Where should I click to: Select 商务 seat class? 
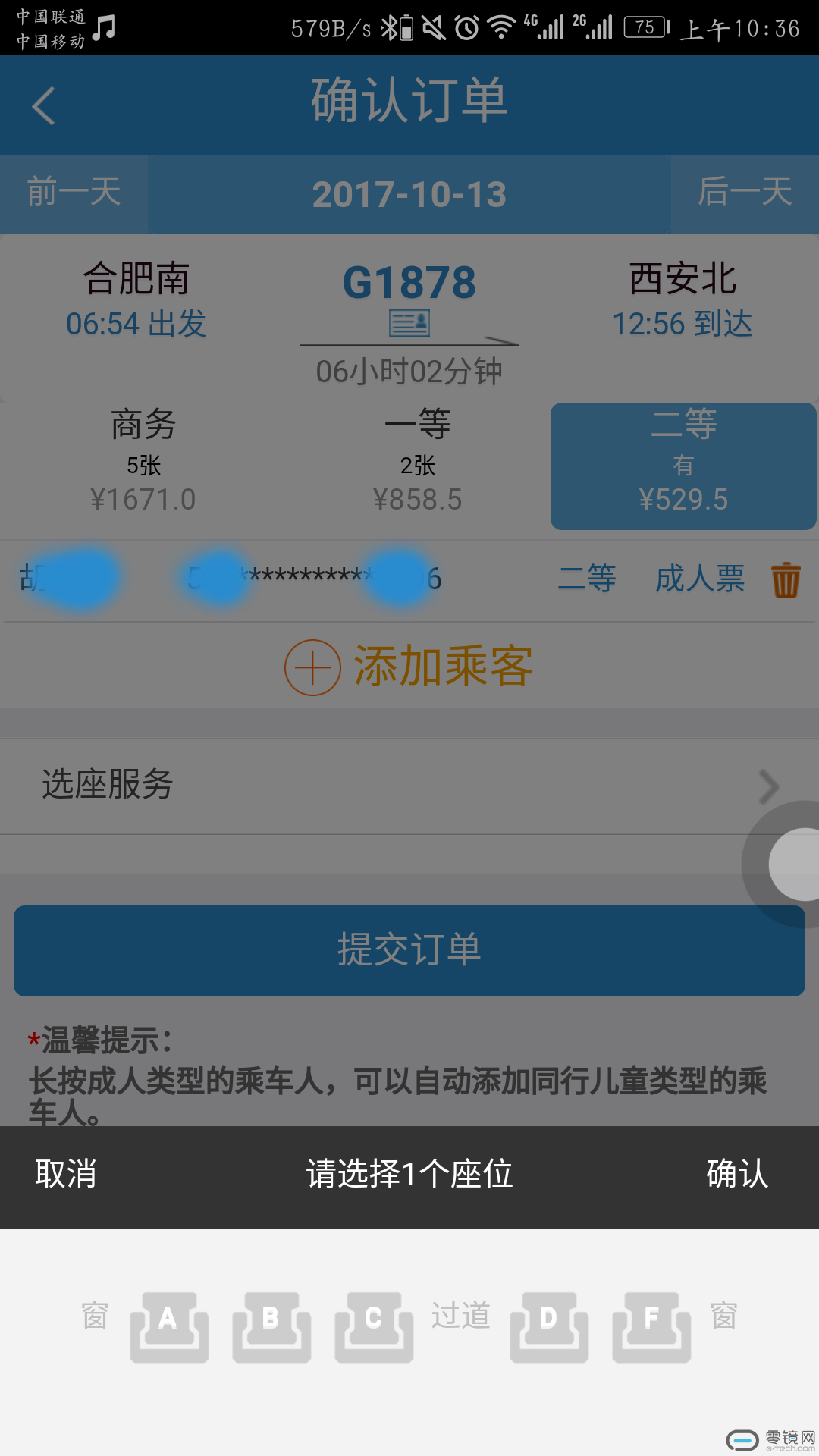pyautogui.click(x=143, y=464)
